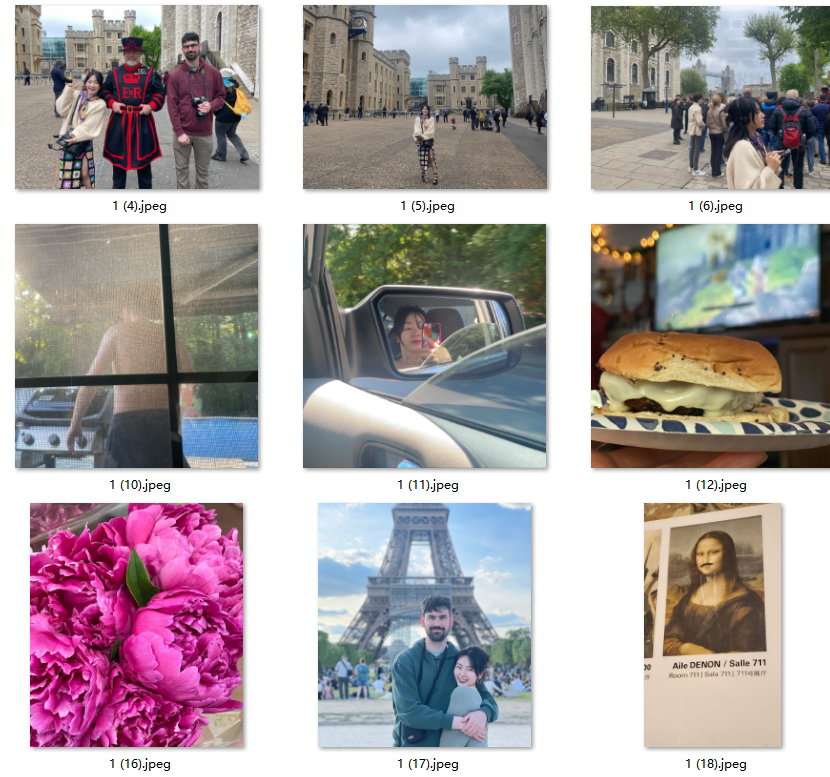Image resolution: width=830 pixels, height=777 pixels.
Task: Select the photo 1 (6).jpeg
Action: 711,97
